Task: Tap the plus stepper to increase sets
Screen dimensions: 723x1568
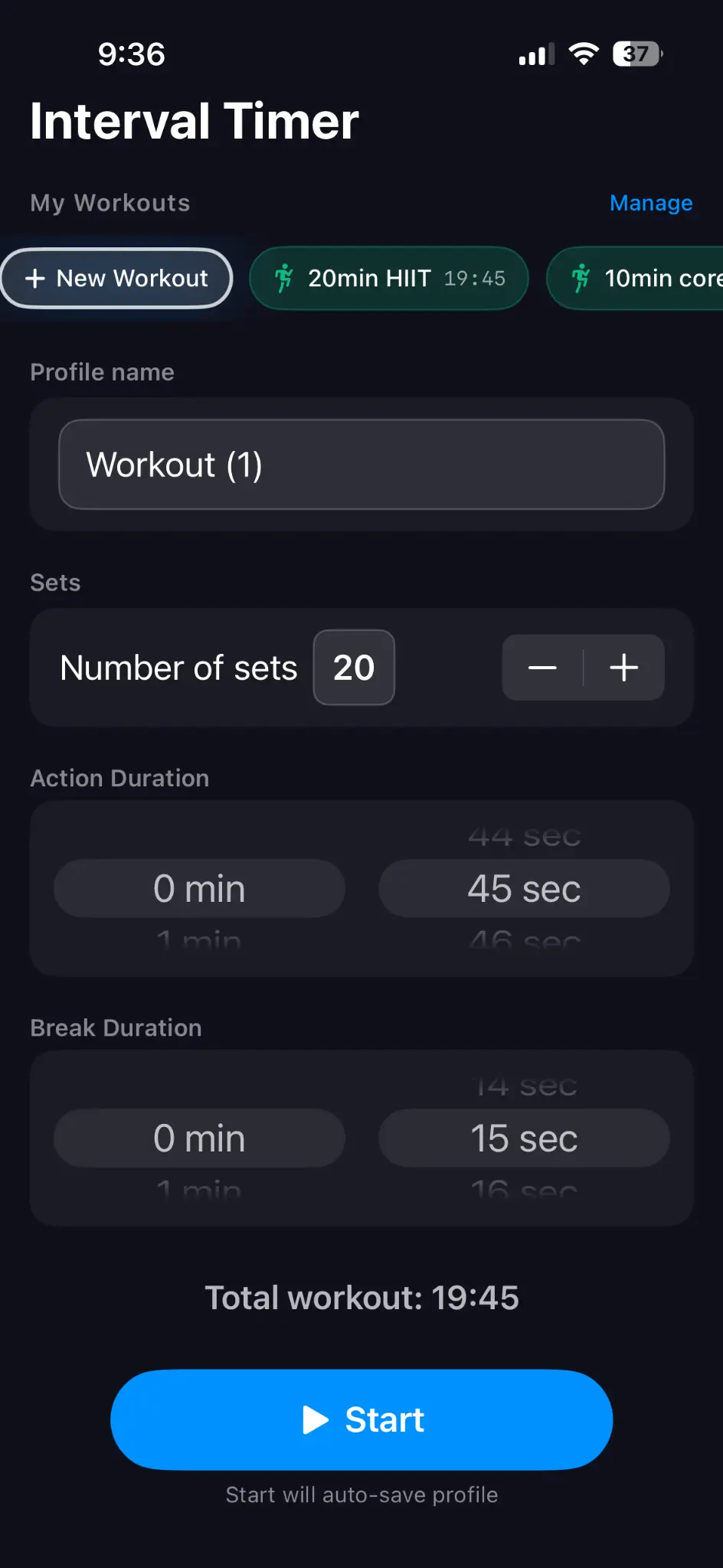Action: pyautogui.click(x=623, y=668)
